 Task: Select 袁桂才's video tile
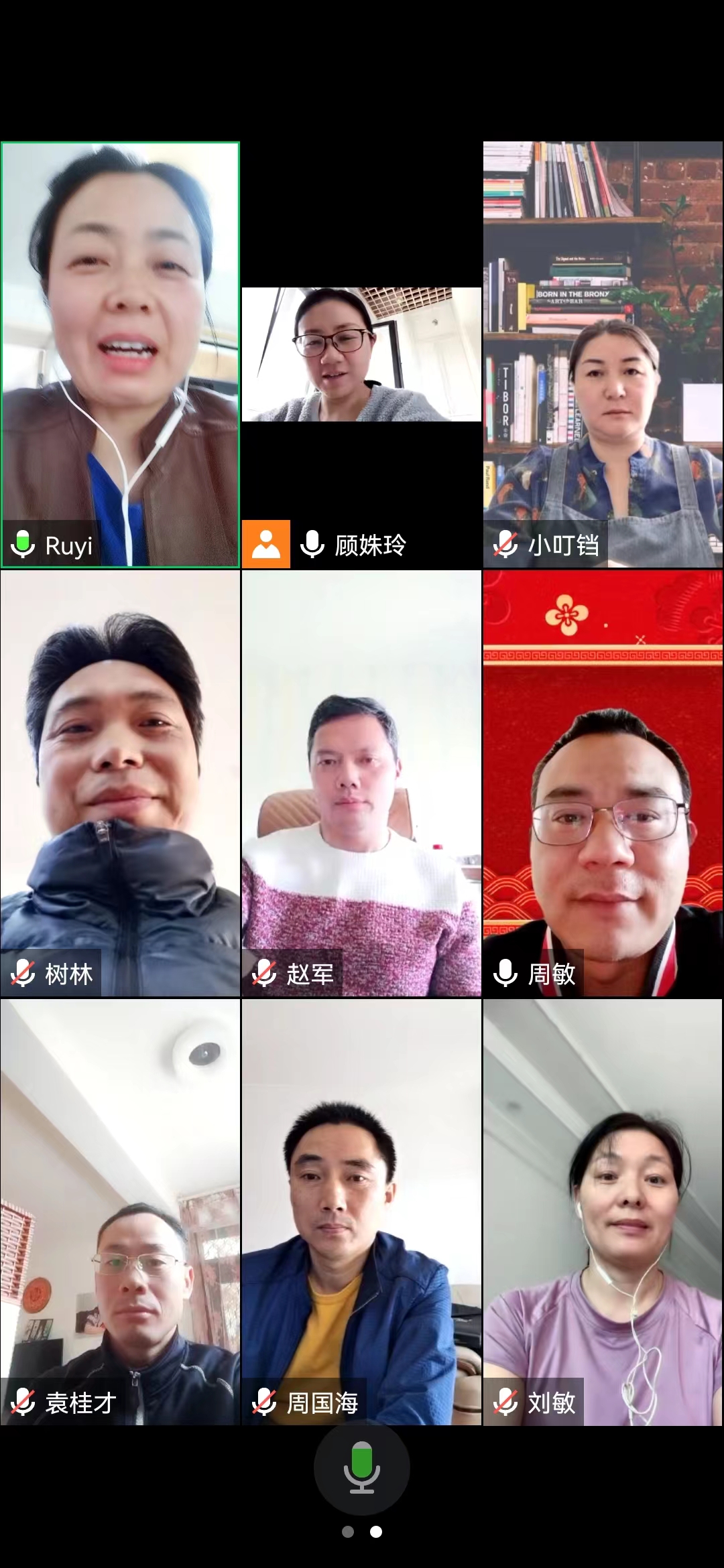tap(120, 1212)
